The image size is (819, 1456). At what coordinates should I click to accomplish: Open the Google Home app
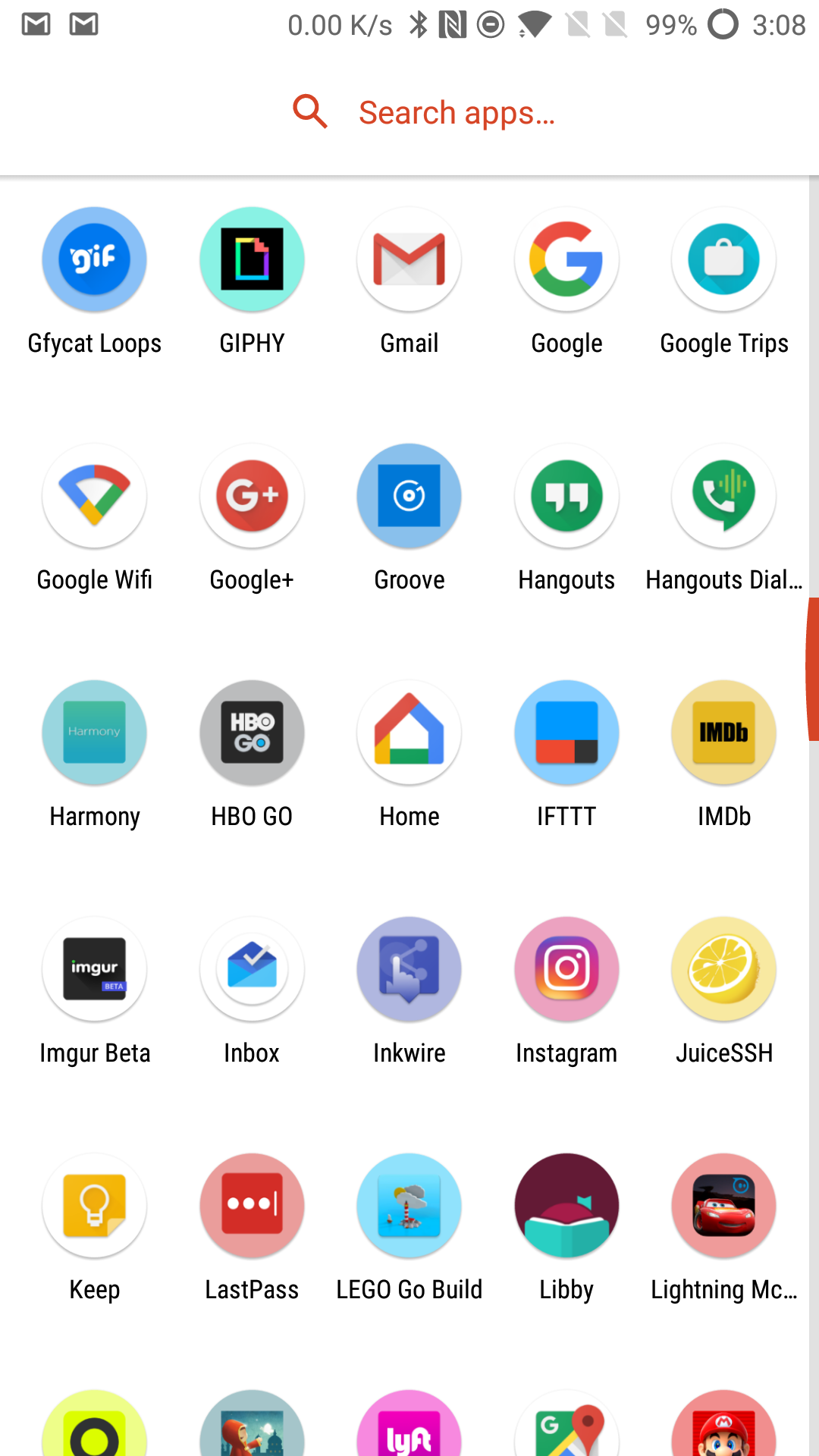(x=409, y=732)
